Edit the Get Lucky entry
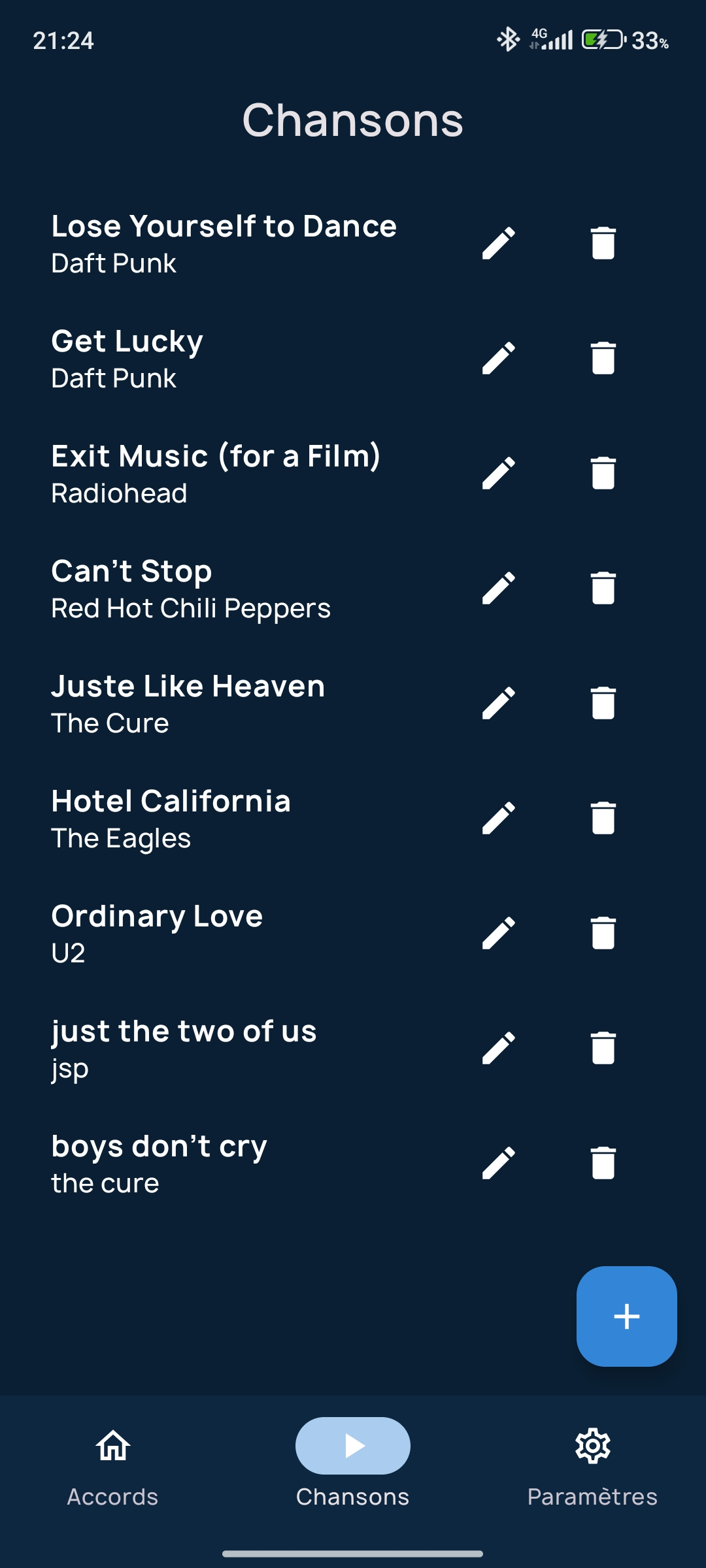The image size is (706, 1568). 499,359
